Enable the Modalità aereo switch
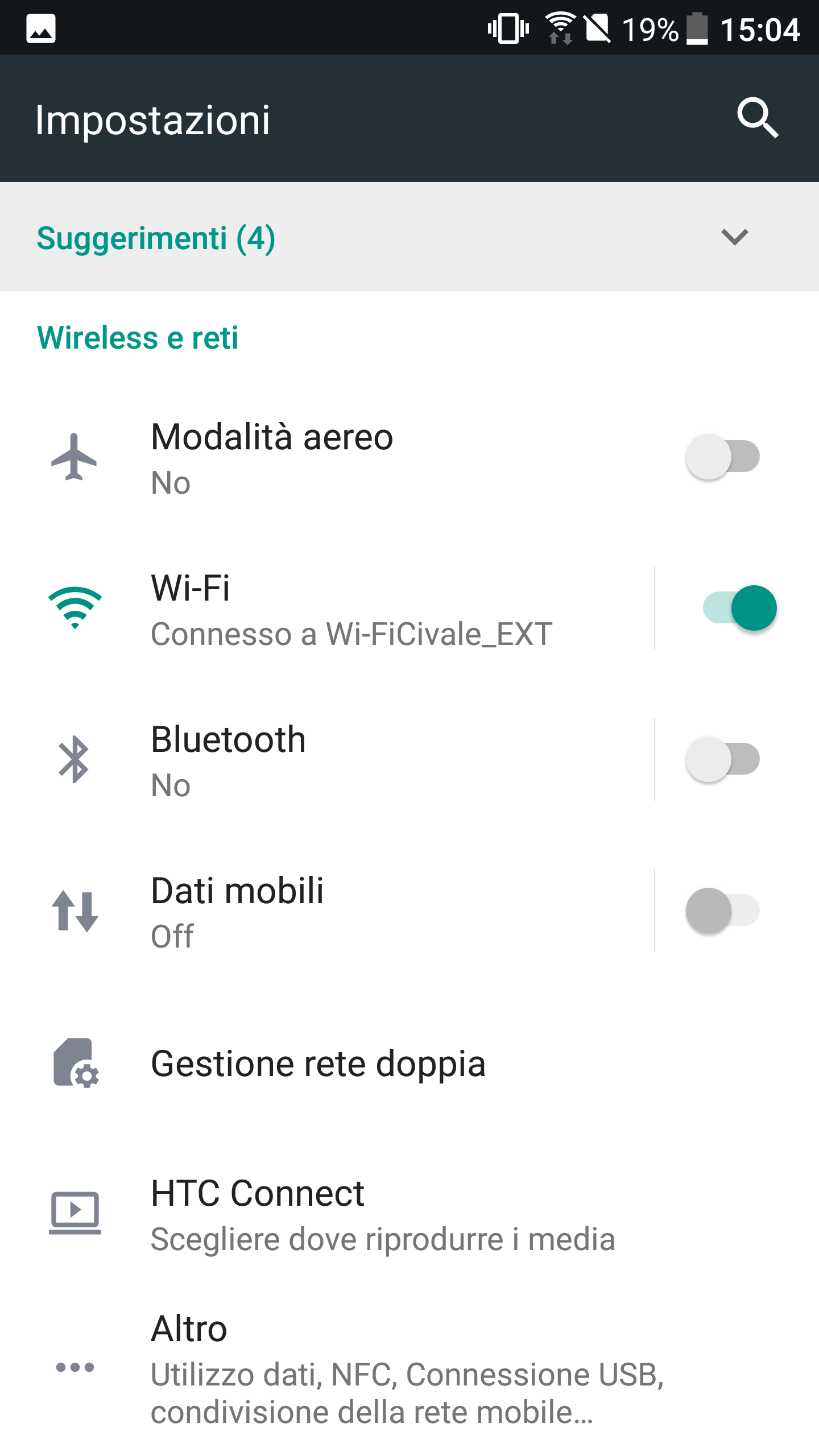This screenshot has width=819, height=1456. pos(722,457)
